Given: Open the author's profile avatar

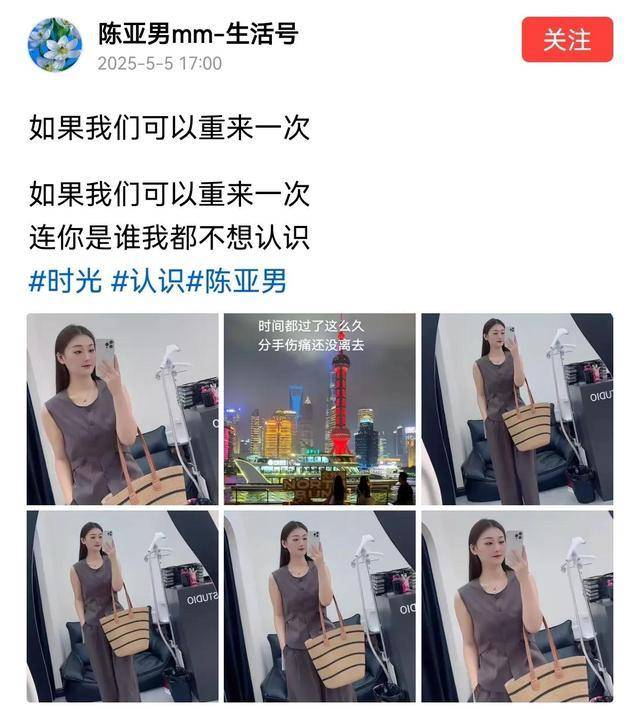Looking at the screenshot, I should (55, 45).
